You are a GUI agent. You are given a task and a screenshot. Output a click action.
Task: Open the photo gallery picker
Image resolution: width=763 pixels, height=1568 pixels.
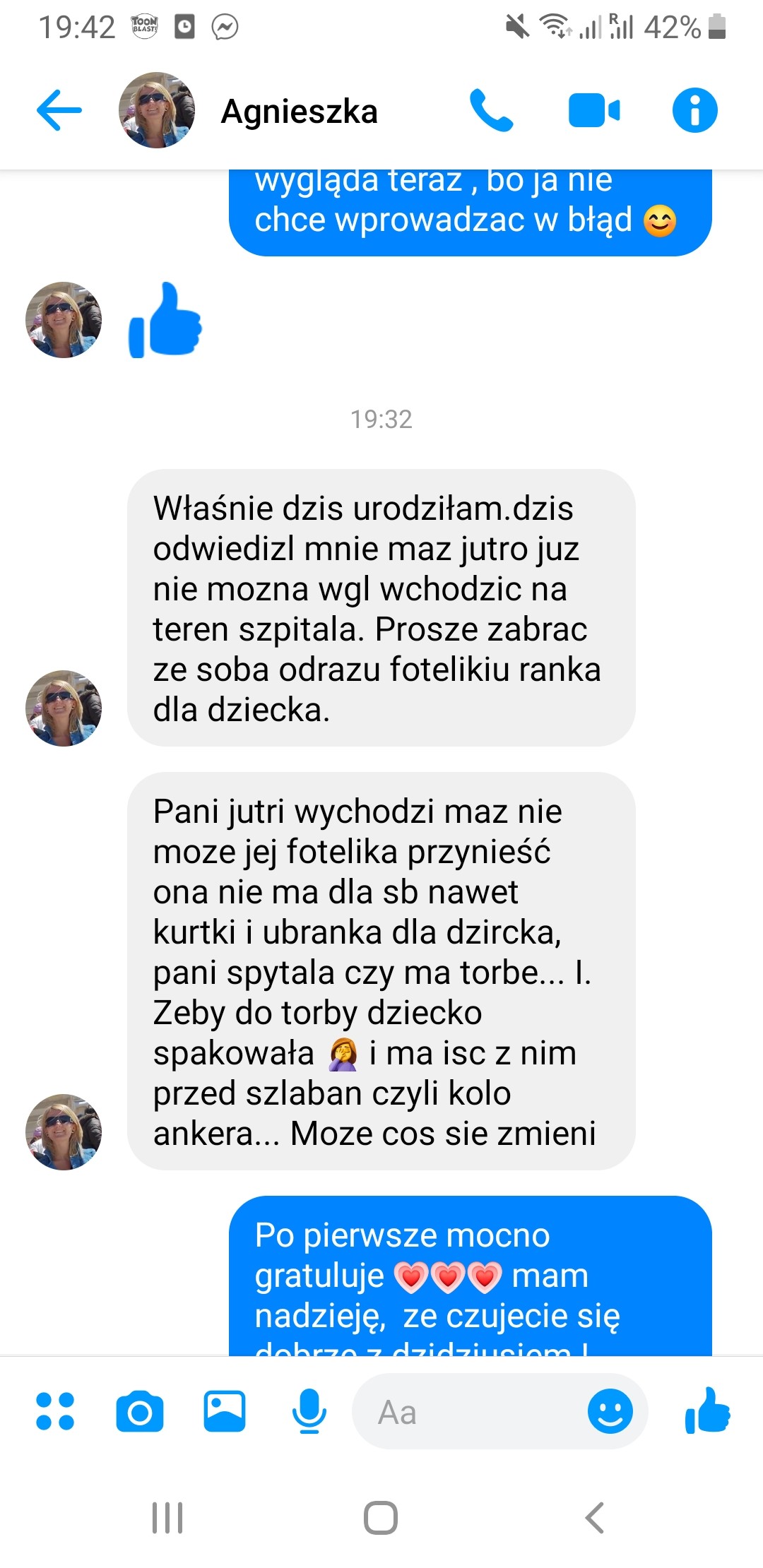(224, 1411)
